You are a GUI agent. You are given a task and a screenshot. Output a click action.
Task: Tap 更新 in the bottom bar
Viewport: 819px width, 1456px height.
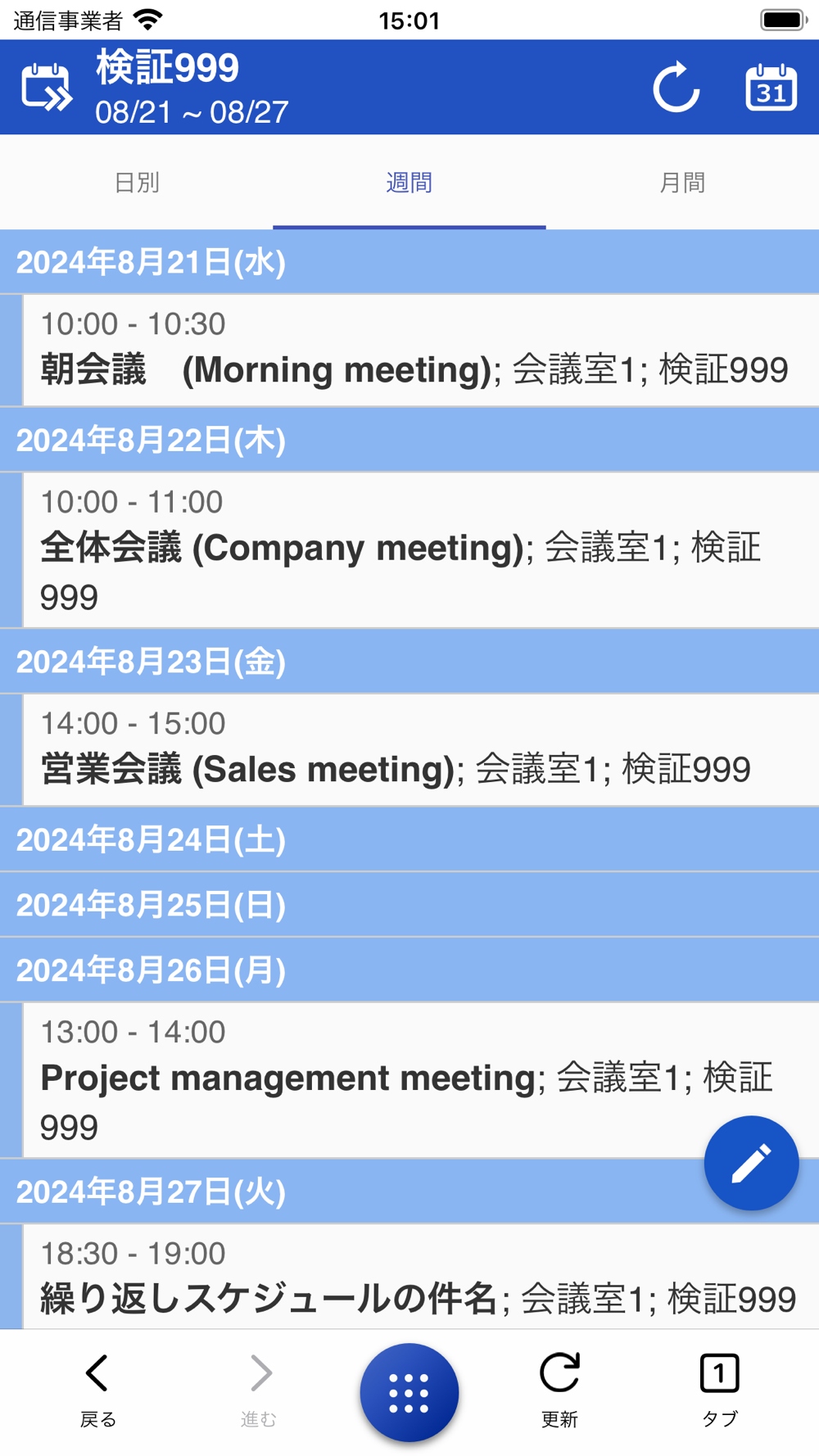(559, 1390)
